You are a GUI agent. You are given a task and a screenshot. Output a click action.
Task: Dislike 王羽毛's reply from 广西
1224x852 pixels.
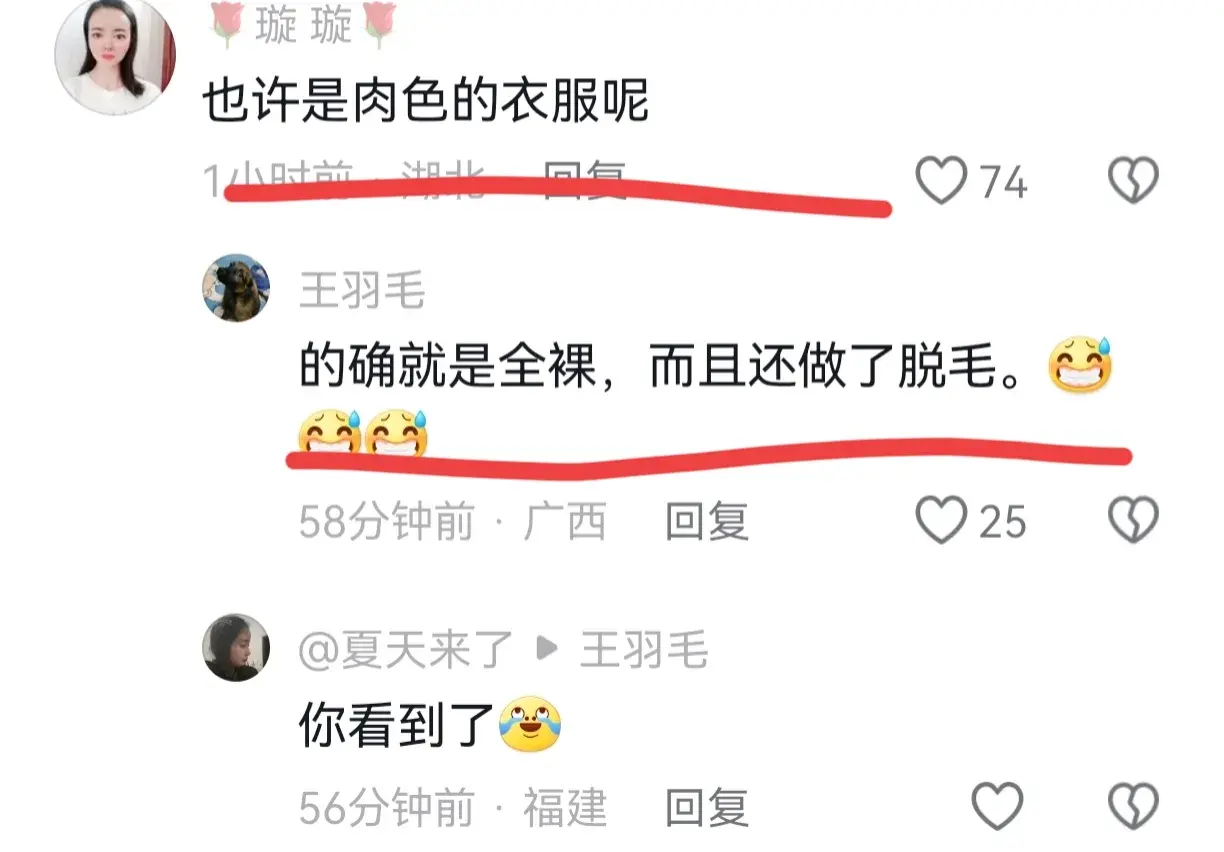tap(1133, 521)
